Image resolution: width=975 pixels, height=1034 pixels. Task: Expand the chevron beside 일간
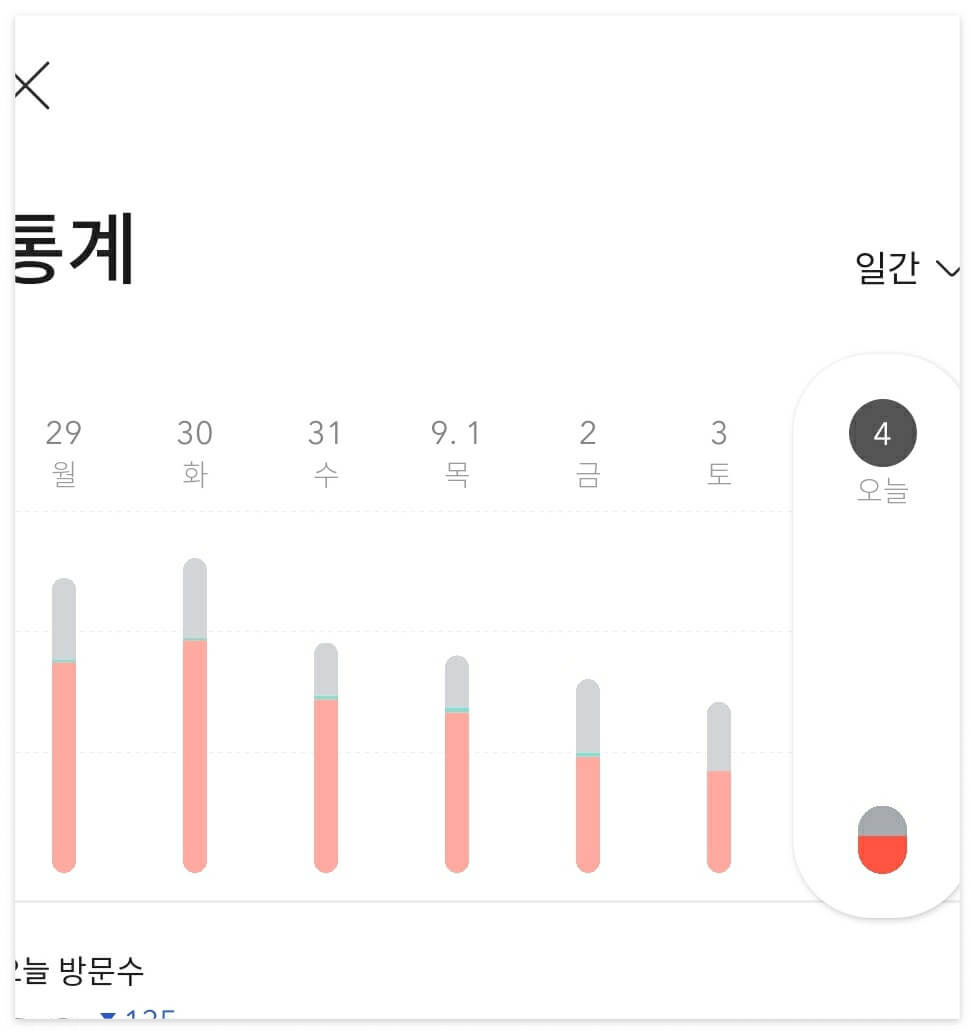click(950, 268)
